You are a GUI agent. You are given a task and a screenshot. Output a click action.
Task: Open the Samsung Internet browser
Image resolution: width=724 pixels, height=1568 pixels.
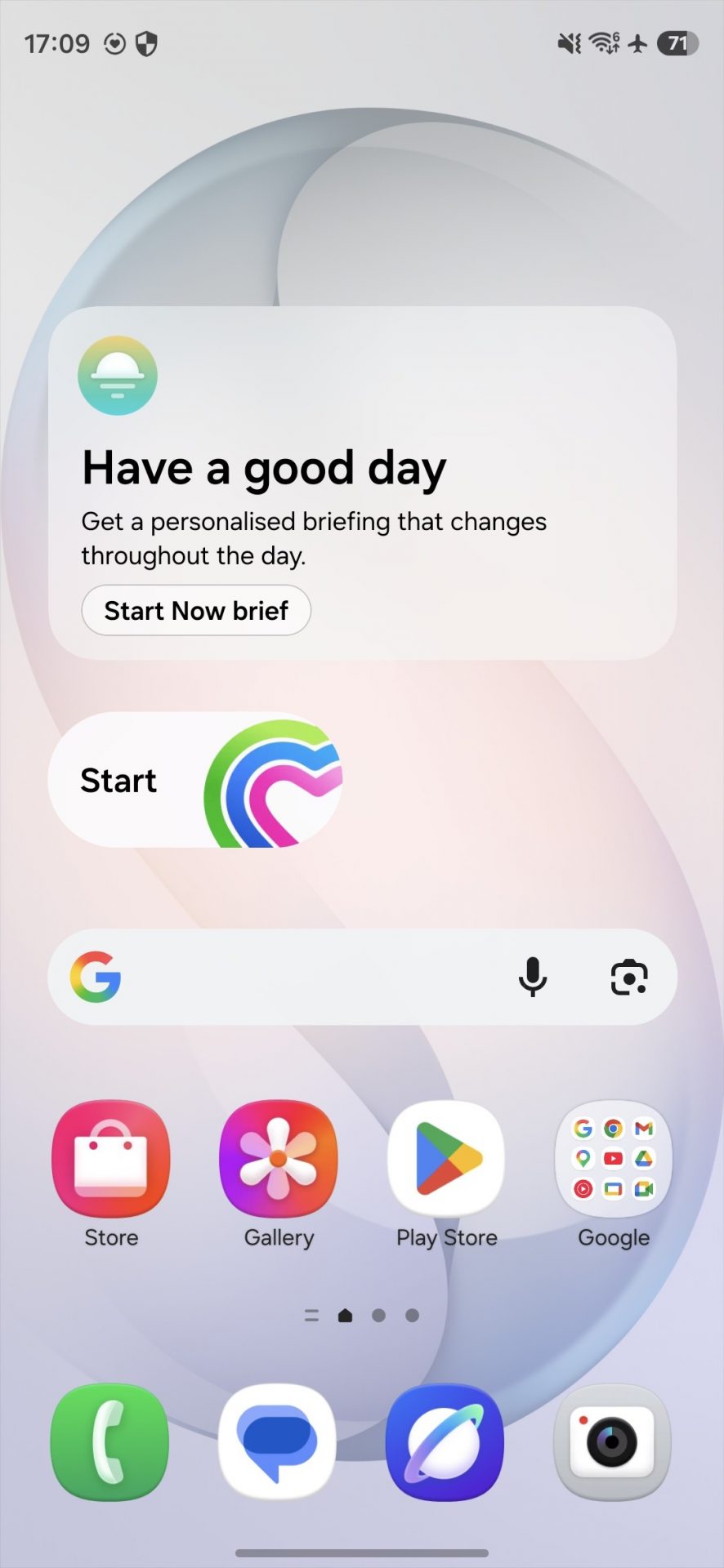click(445, 1441)
